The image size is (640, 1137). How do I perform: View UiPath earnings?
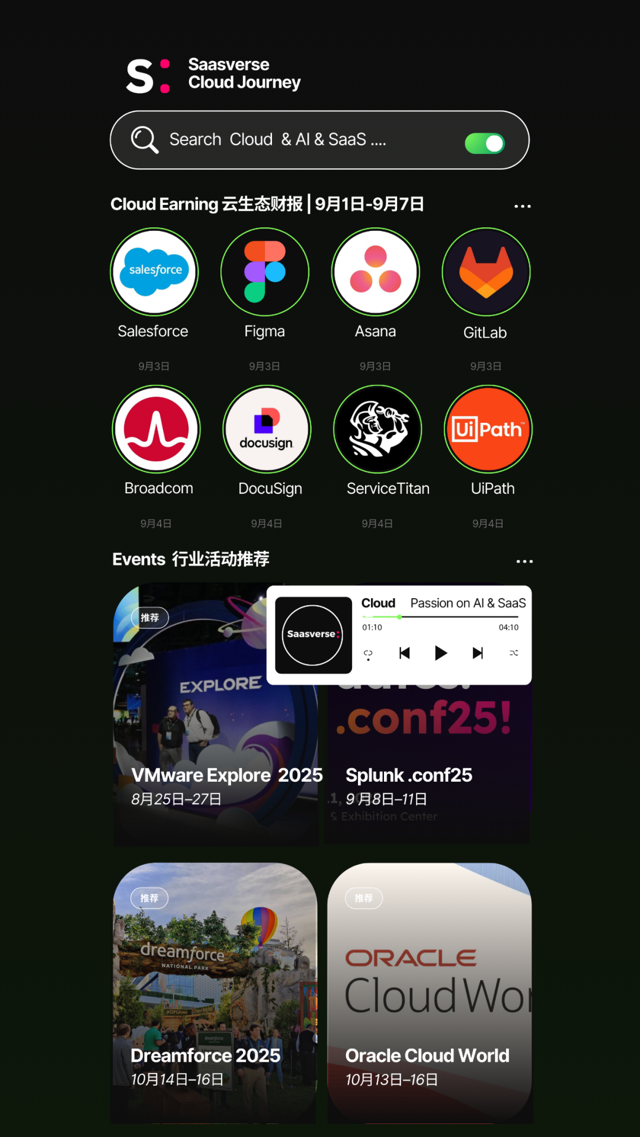488,429
